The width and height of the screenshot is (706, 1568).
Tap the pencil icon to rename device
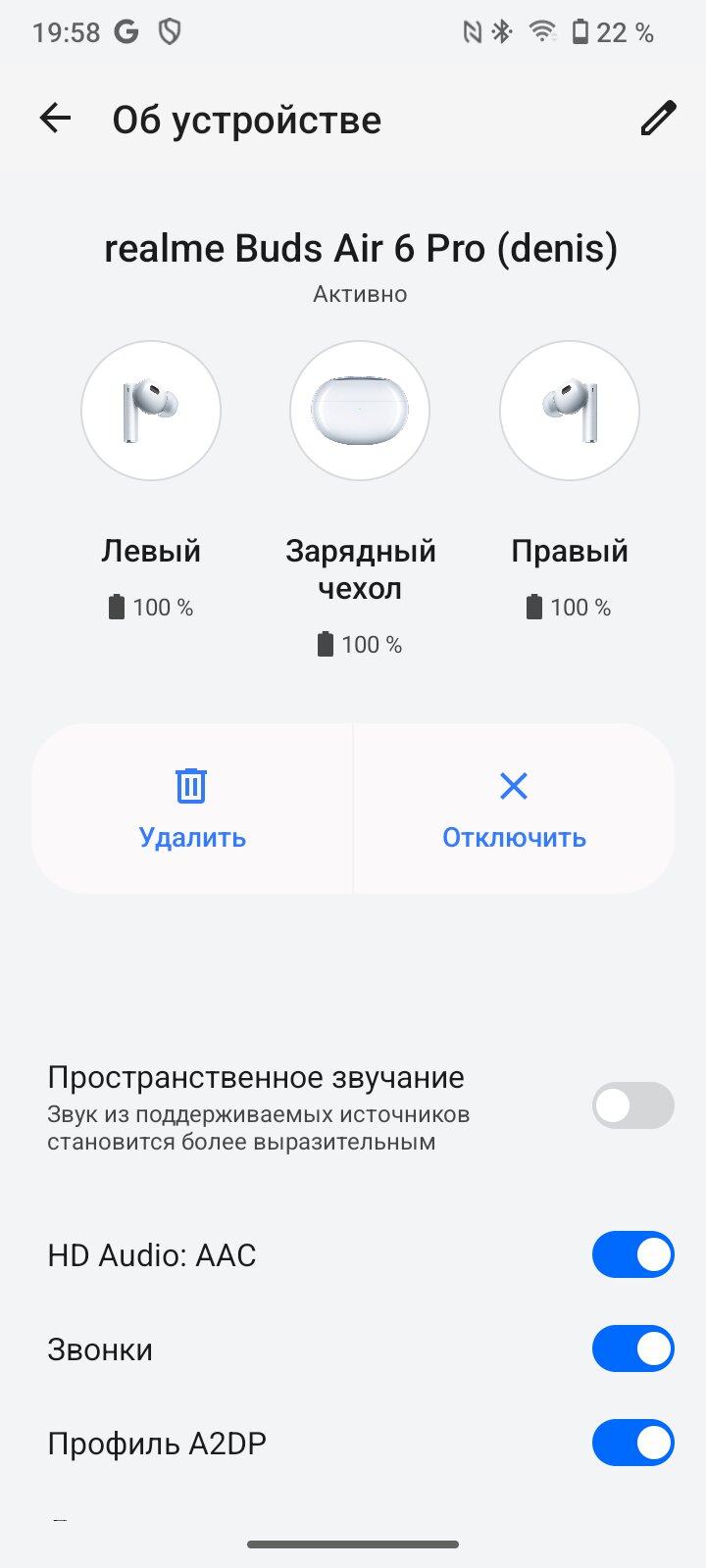[658, 119]
